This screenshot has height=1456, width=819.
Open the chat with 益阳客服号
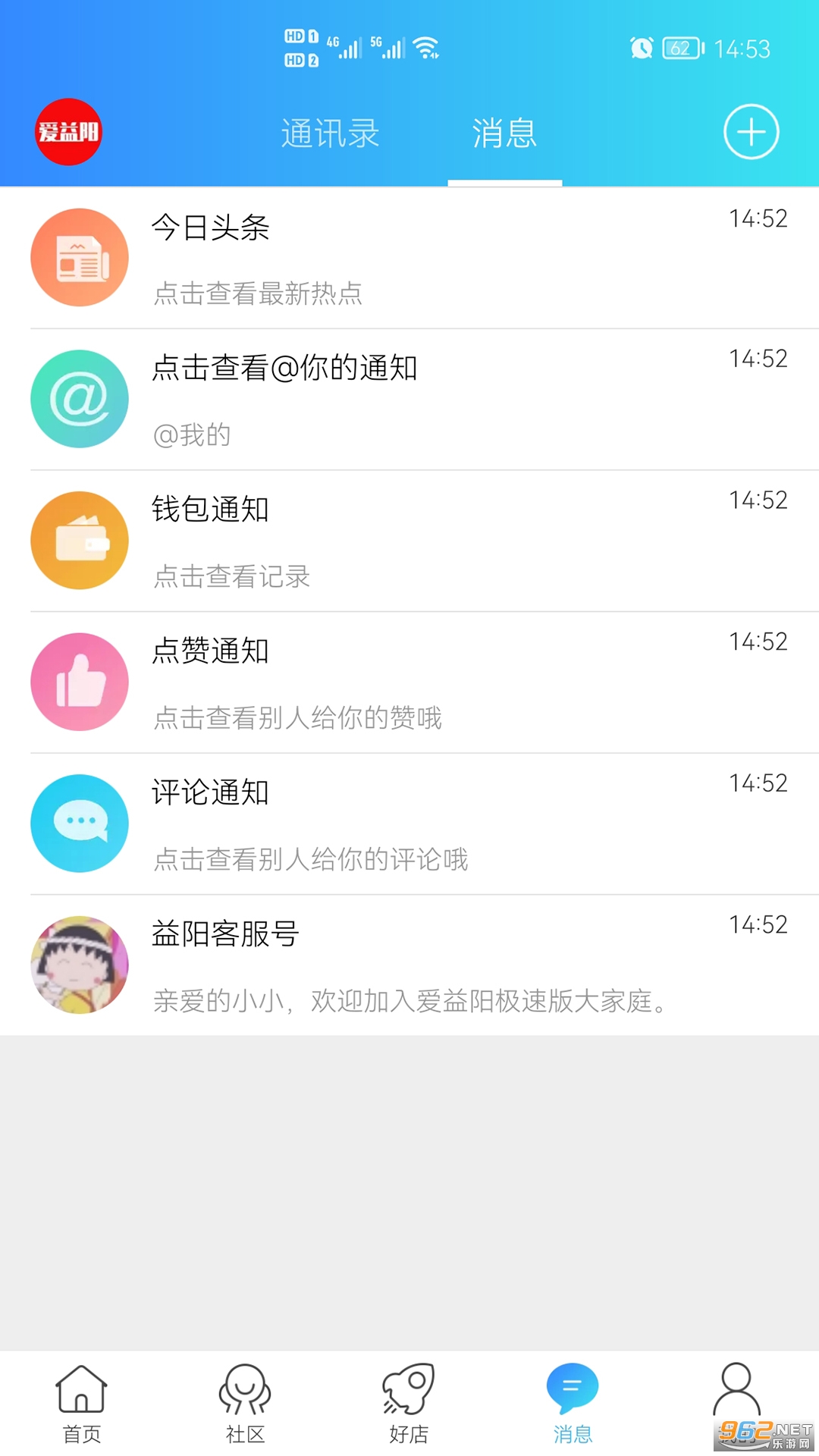[x=409, y=965]
